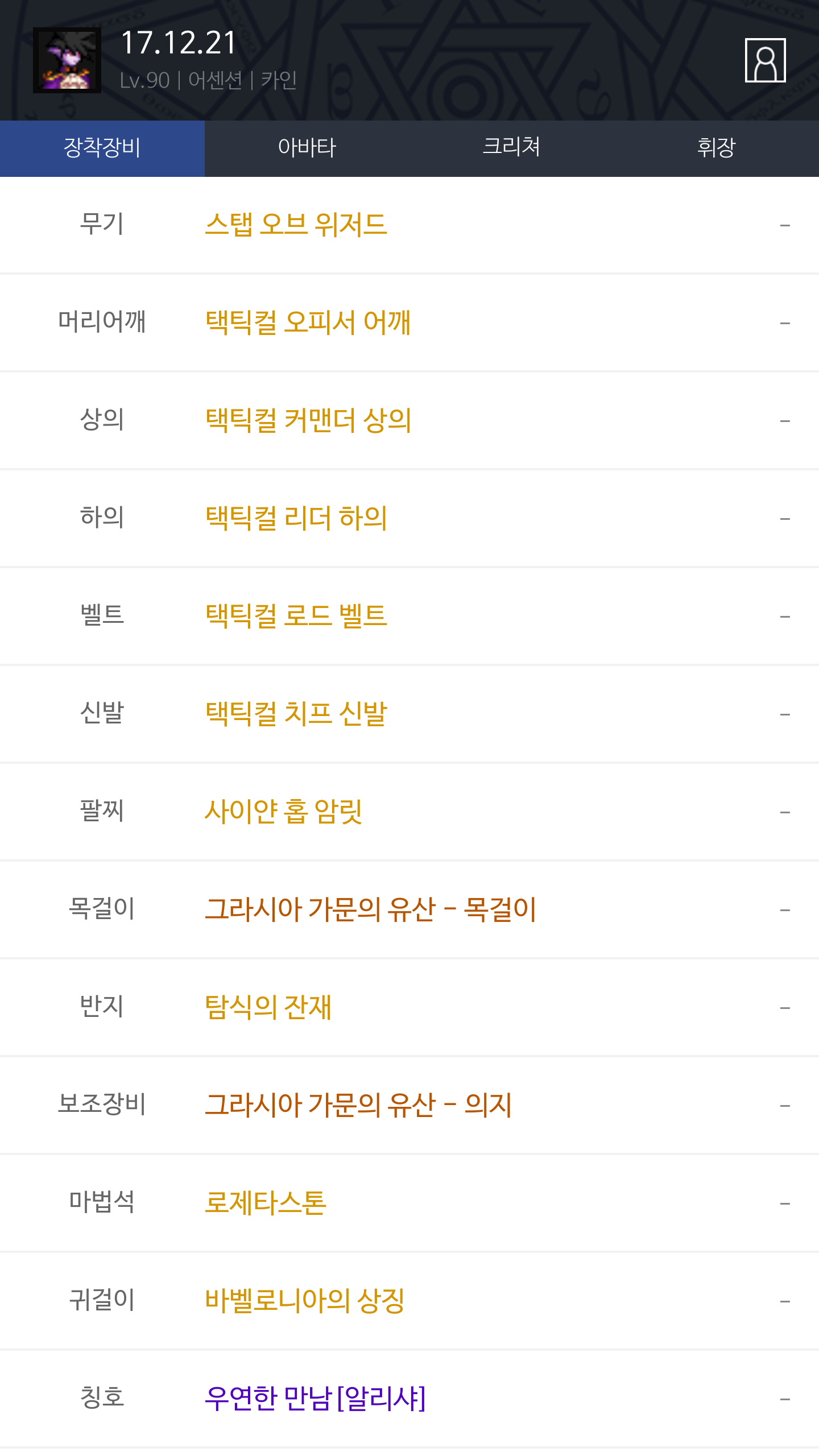Image resolution: width=819 pixels, height=1456 pixels.
Task: Open 그라시아 가문의 유산 - 의지
Action: (409, 1105)
